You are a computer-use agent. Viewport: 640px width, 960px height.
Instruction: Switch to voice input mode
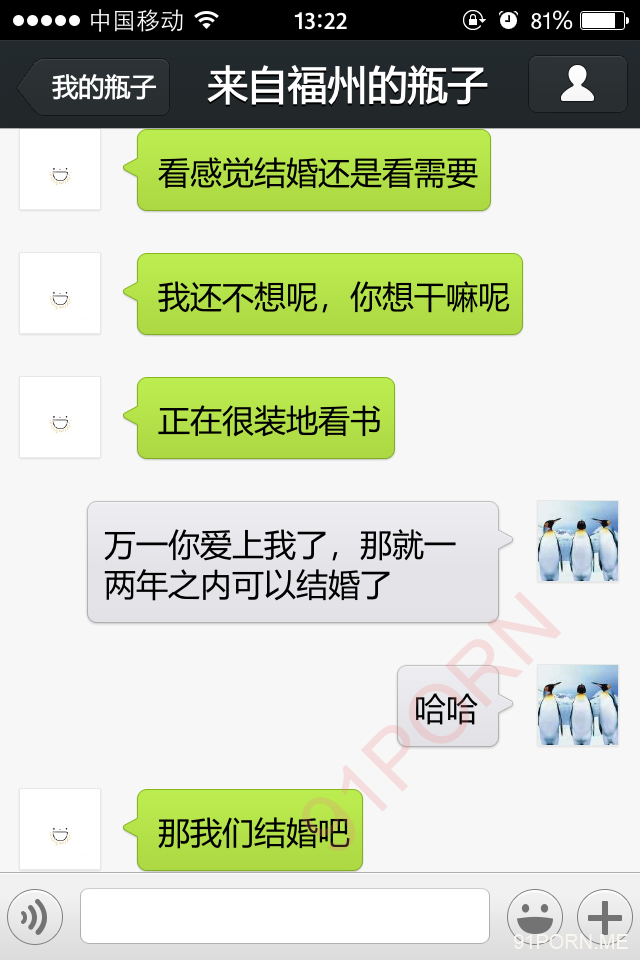coord(35,916)
